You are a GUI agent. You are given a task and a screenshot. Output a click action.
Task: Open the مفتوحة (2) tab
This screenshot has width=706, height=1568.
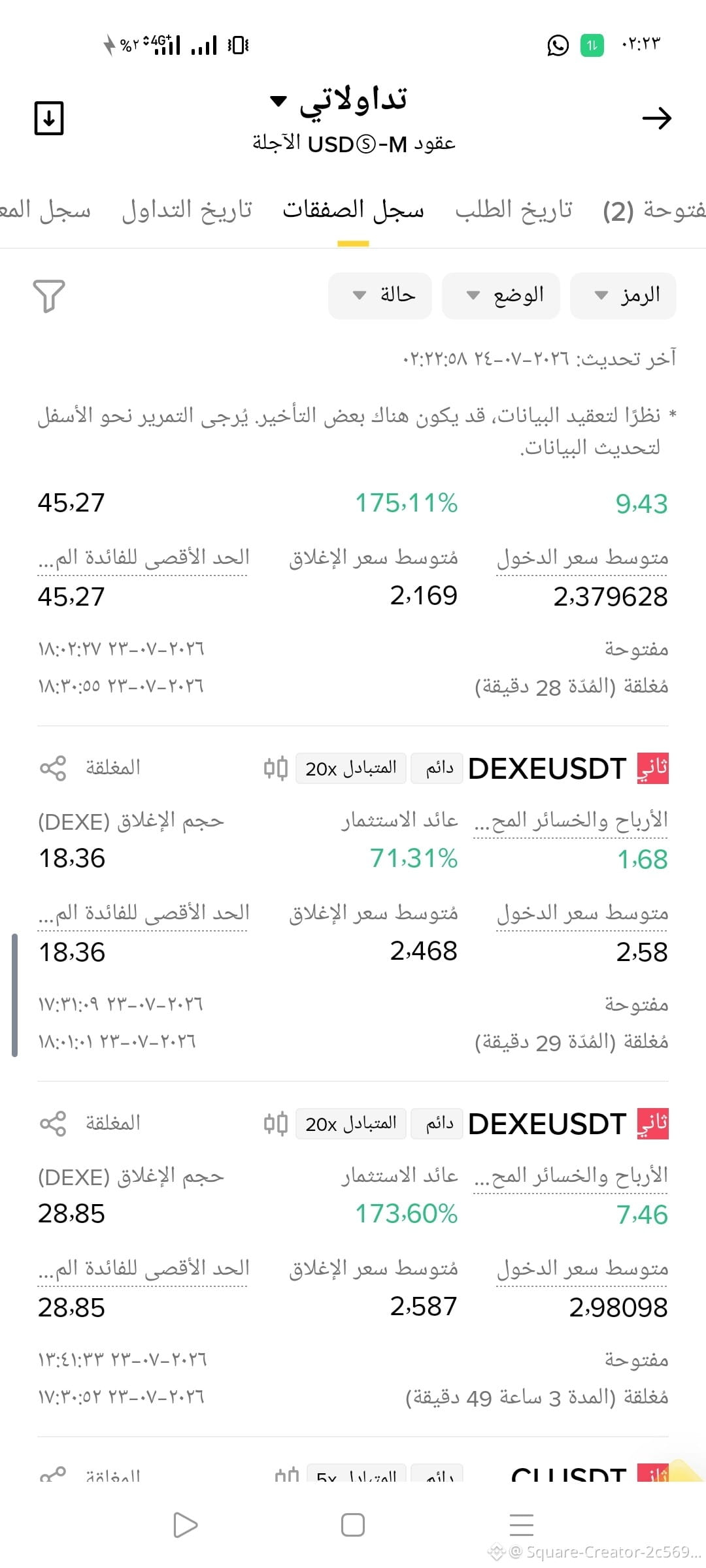[x=654, y=210]
